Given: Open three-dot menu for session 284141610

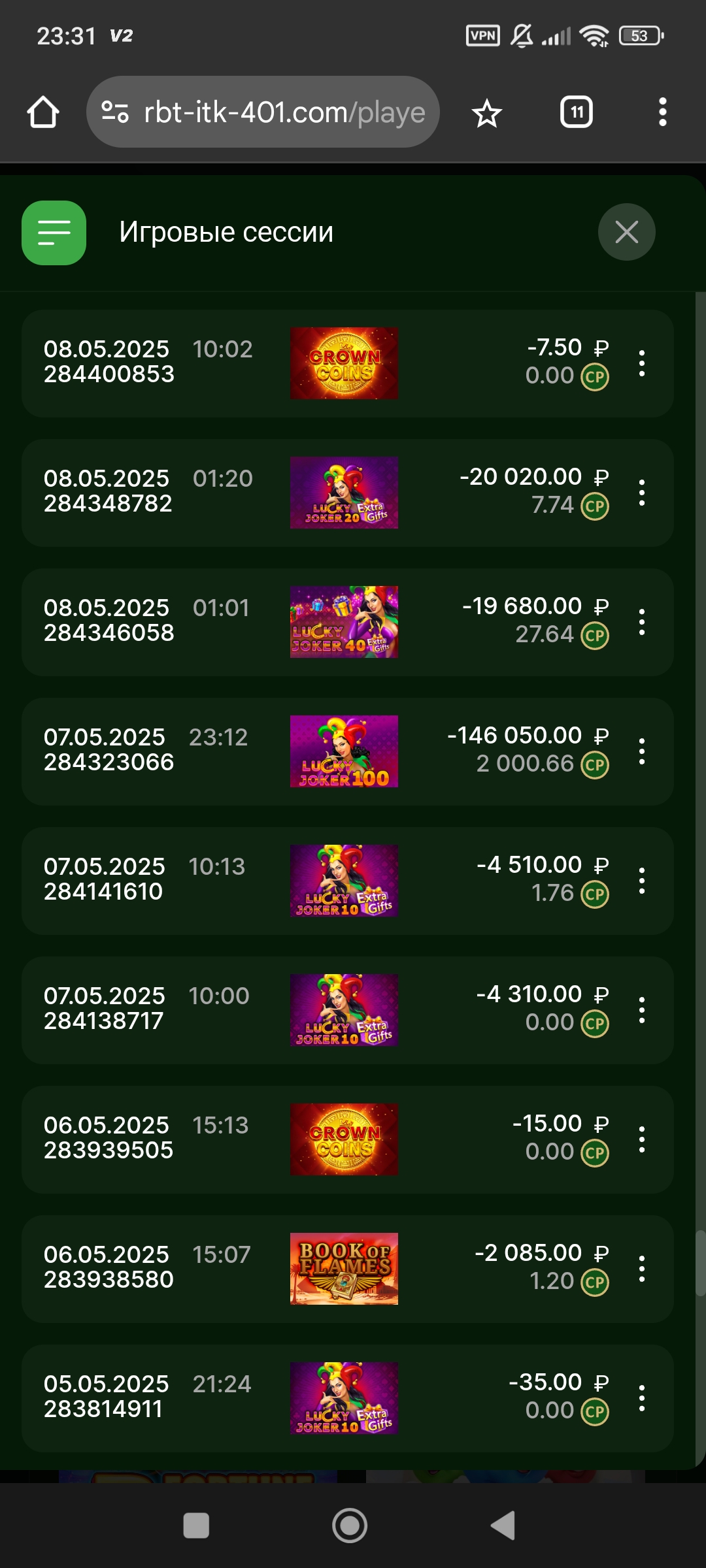Looking at the screenshot, I should [642, 881].
